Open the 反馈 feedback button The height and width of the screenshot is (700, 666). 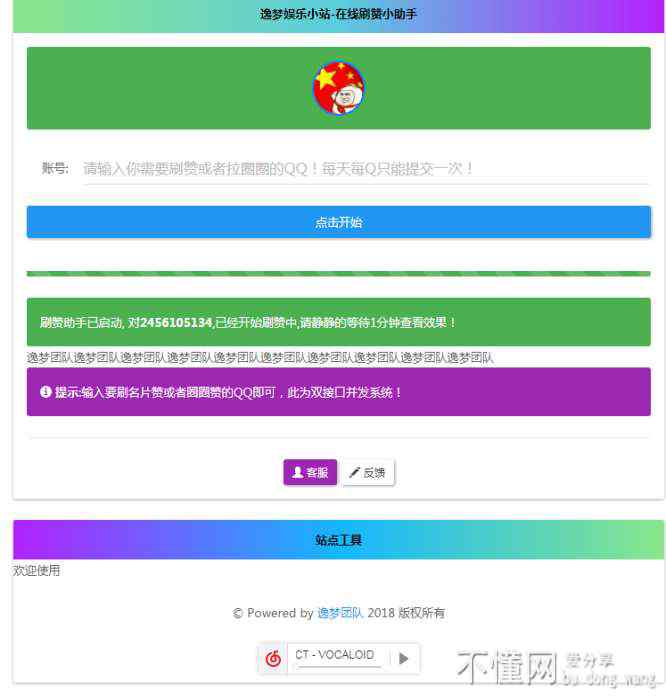tap(368, 473)
